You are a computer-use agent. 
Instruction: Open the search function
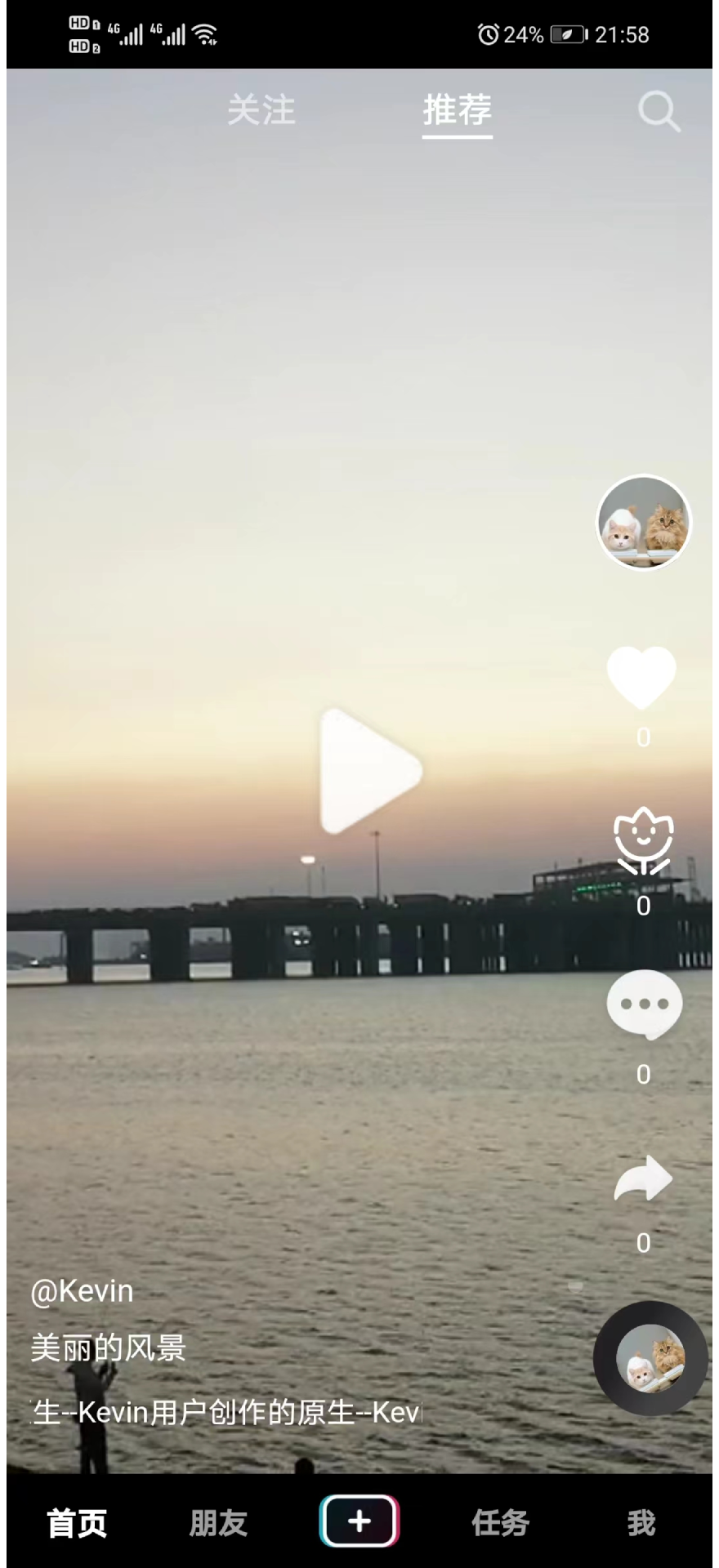coord(659,112)
